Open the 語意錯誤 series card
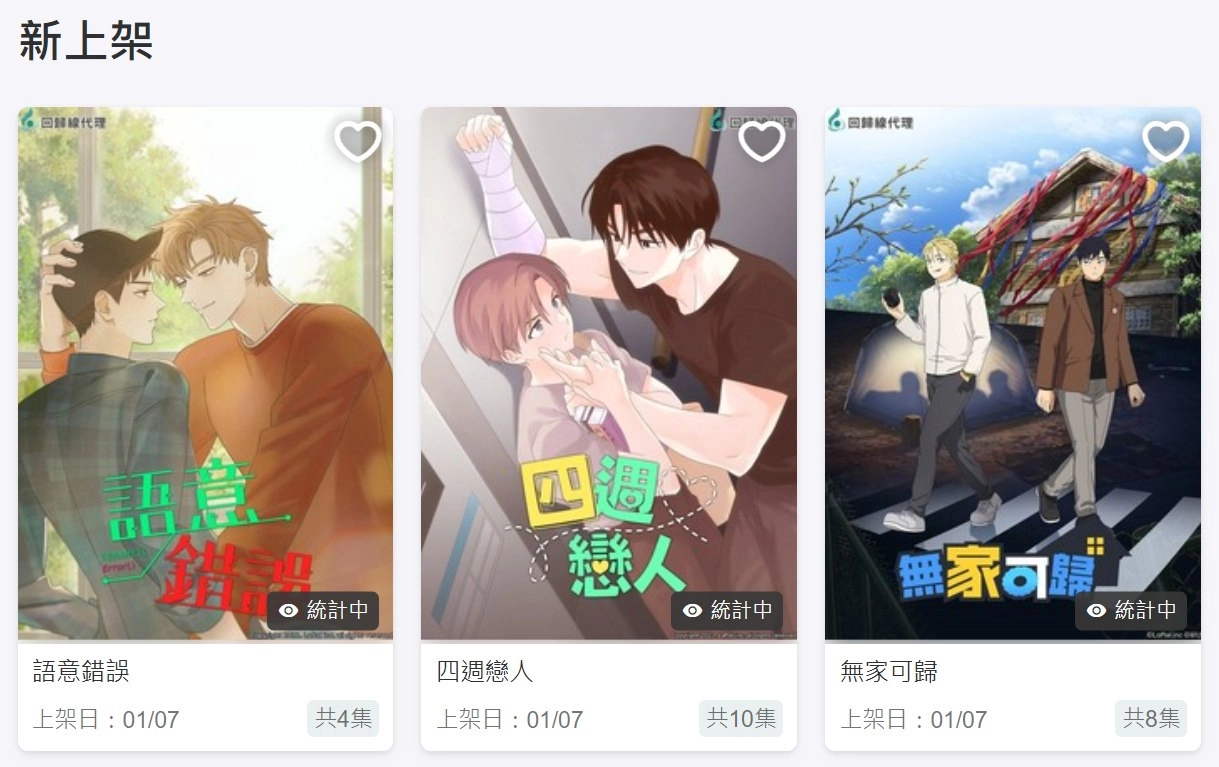Image resolution: width=1219 pixels, height=767 pixels. click(205, 400)
